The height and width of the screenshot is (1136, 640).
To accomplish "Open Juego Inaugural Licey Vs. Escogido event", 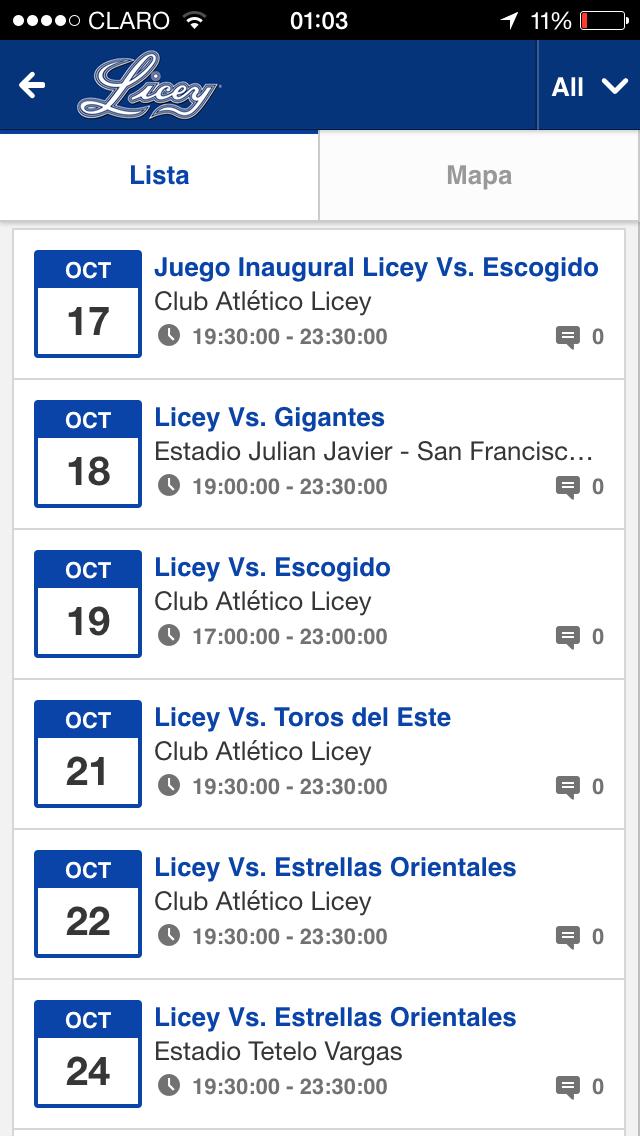I will (376, 268).
